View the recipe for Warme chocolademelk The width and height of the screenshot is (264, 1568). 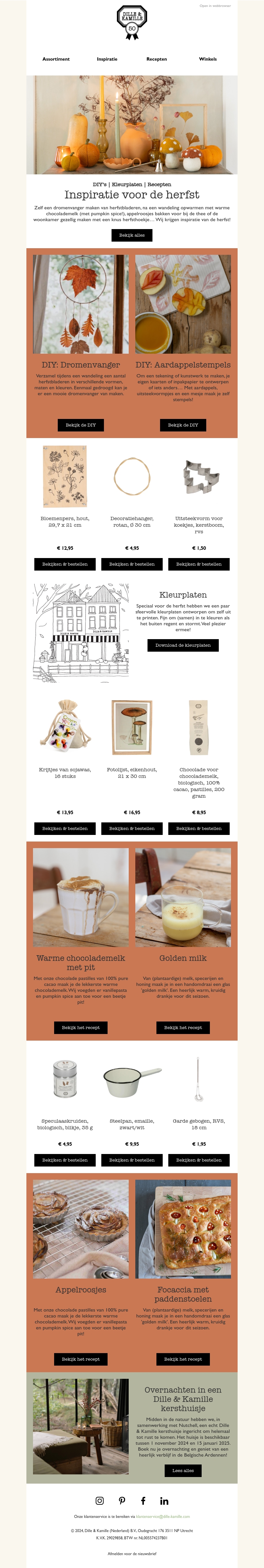pos(81,1027)
